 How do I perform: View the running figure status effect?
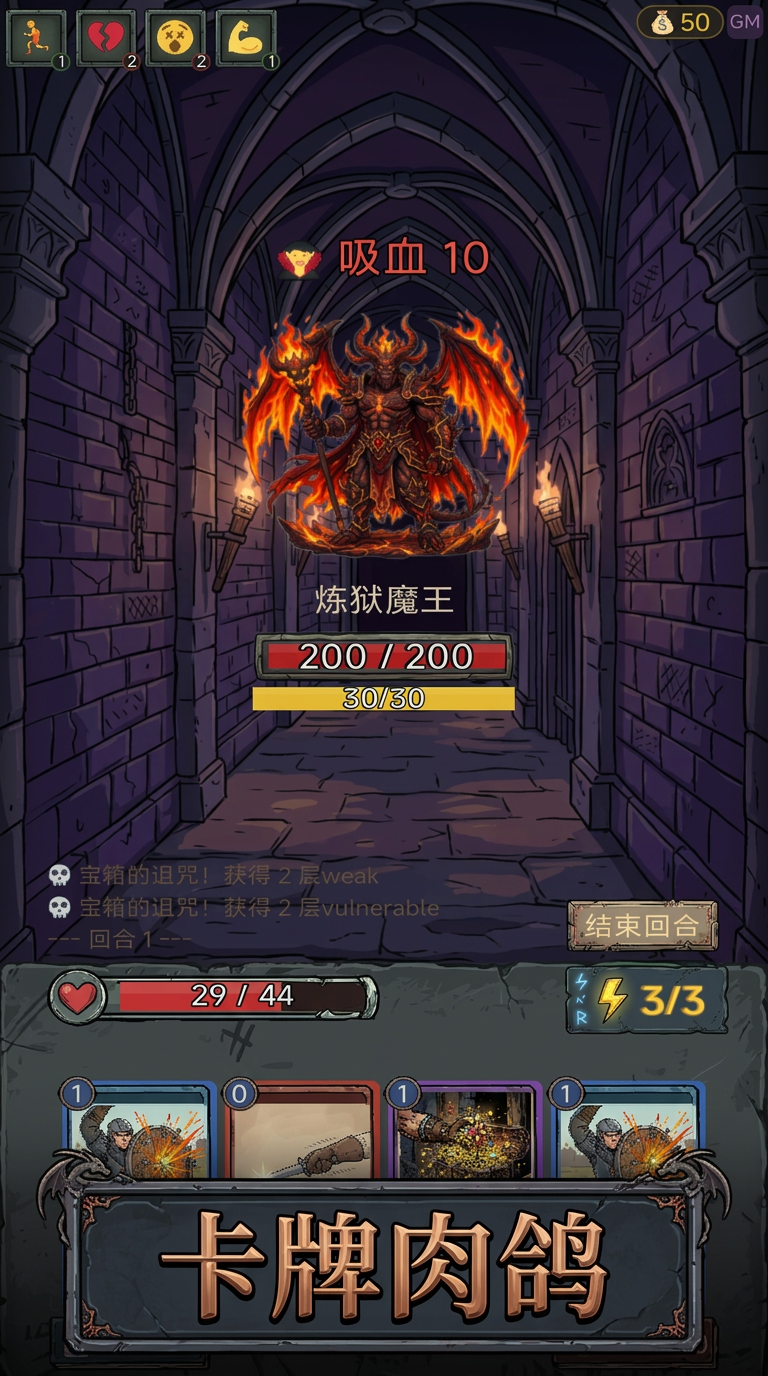tap(36, 38)
